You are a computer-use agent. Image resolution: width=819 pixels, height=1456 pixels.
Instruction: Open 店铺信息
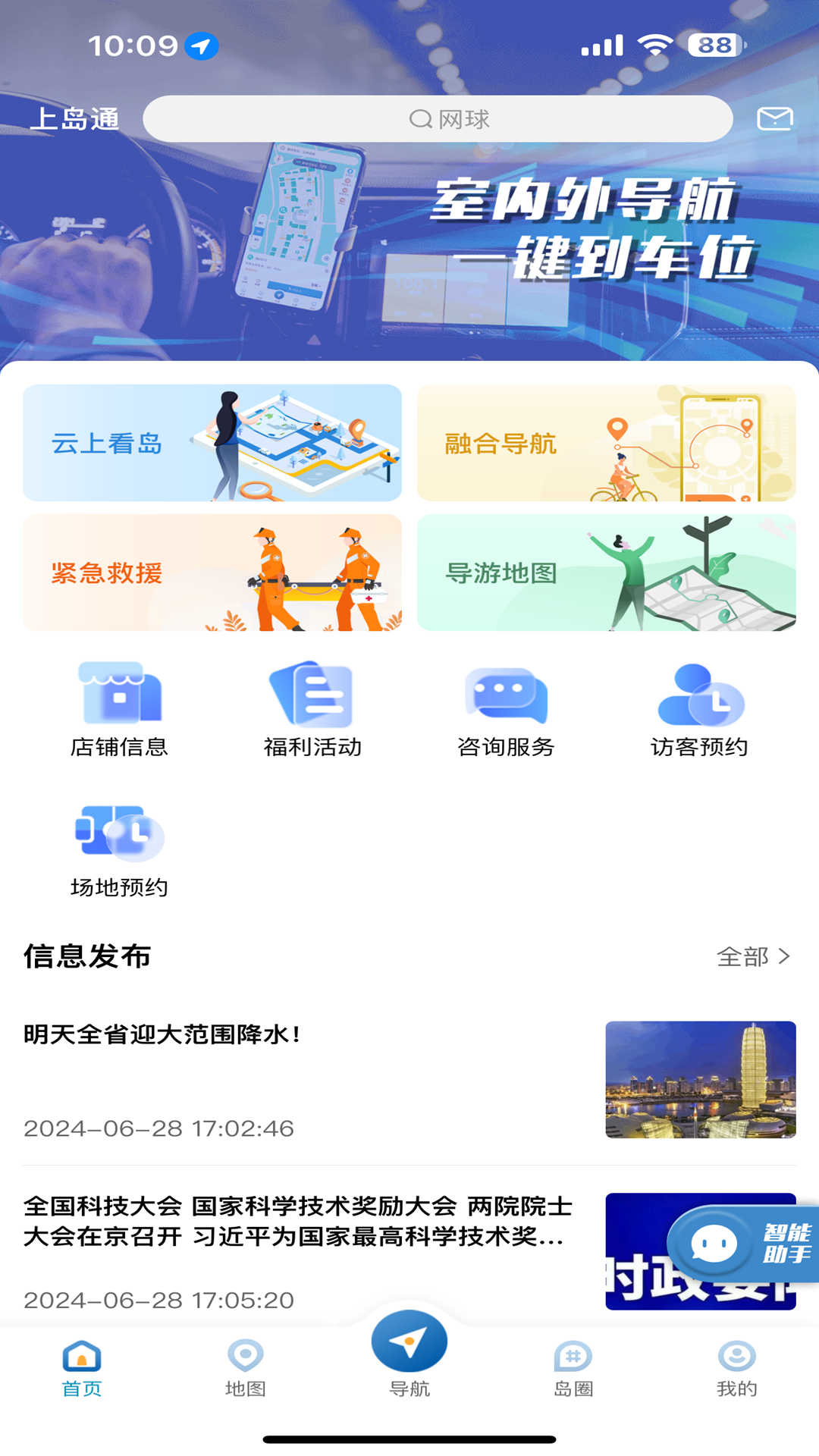119,710
